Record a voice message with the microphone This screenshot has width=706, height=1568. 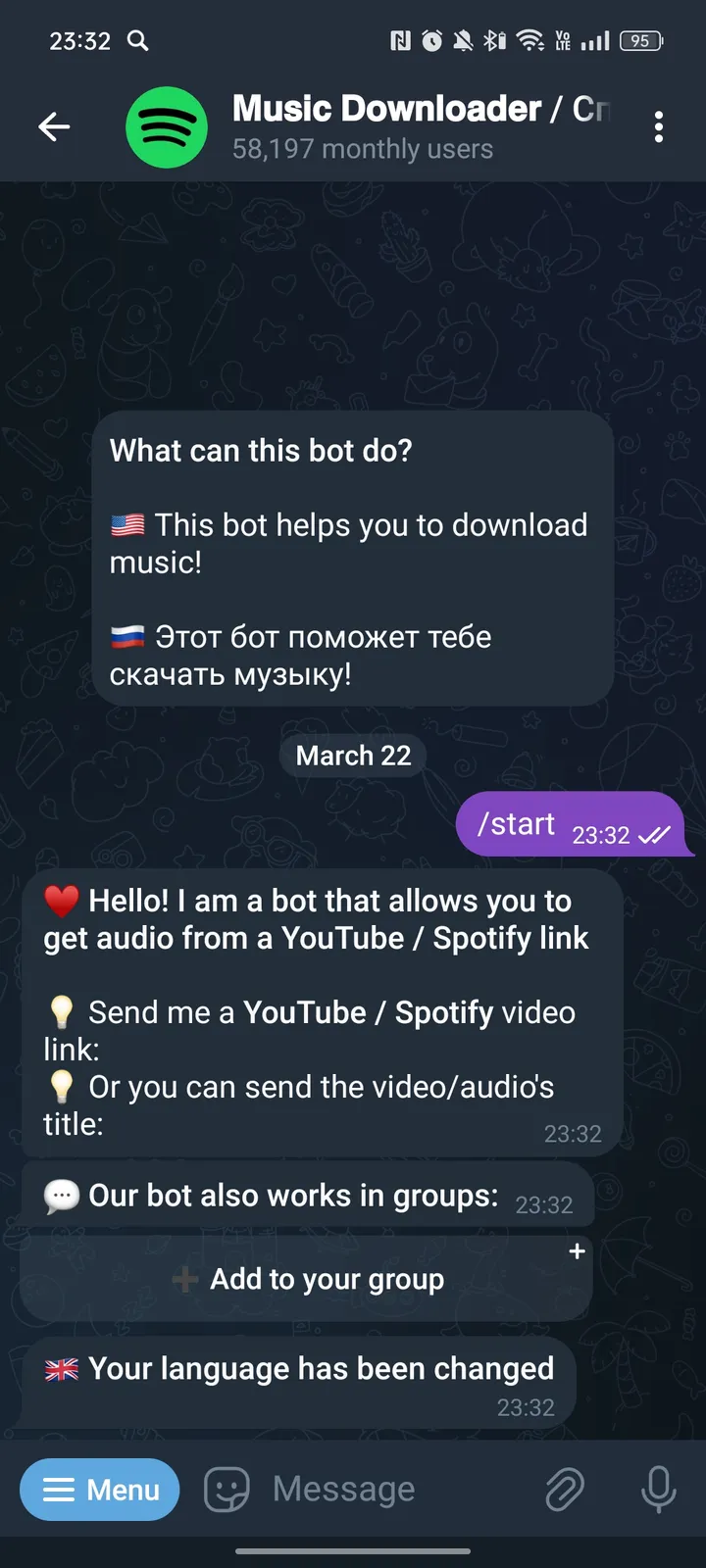point(658,1489)
